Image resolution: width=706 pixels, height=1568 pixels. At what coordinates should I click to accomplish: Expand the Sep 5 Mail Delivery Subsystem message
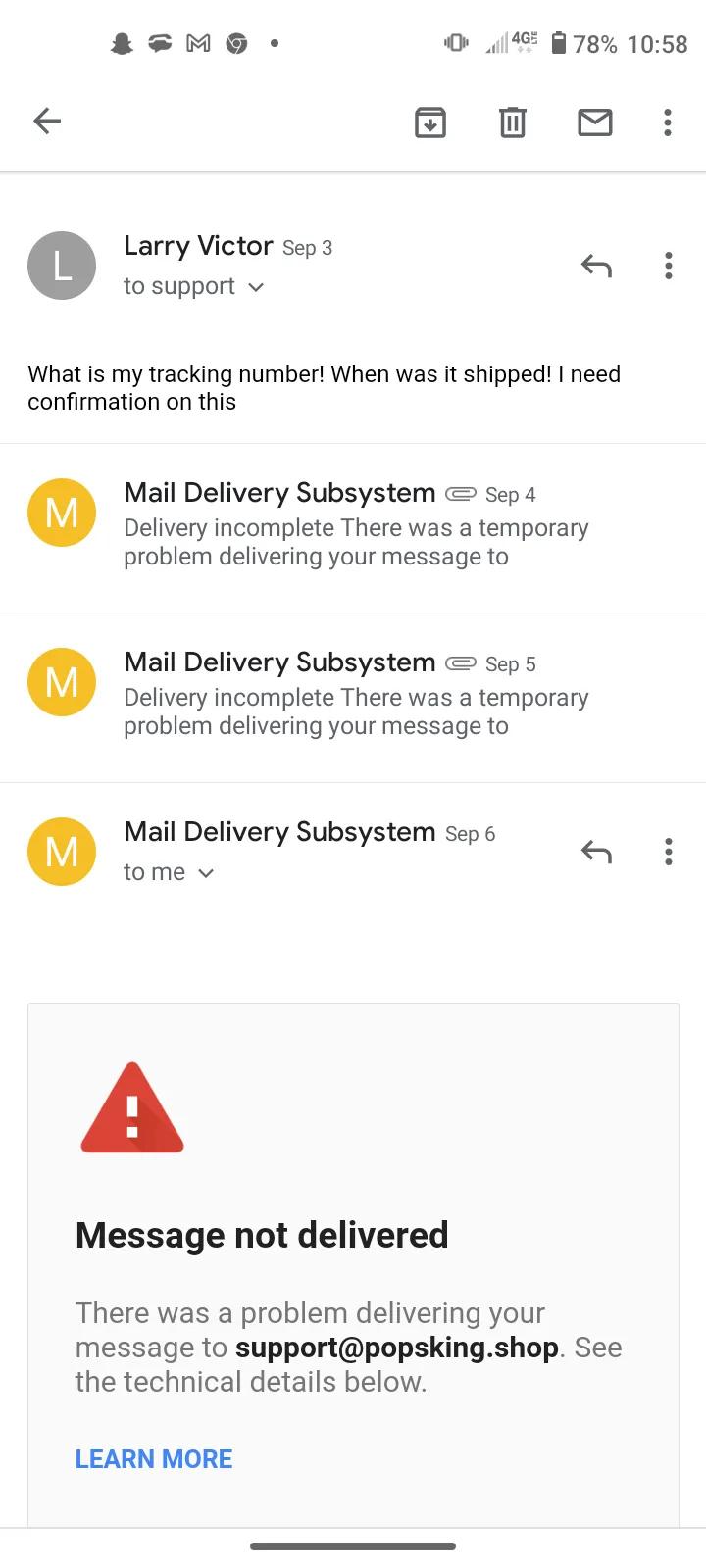click(353, 698)
